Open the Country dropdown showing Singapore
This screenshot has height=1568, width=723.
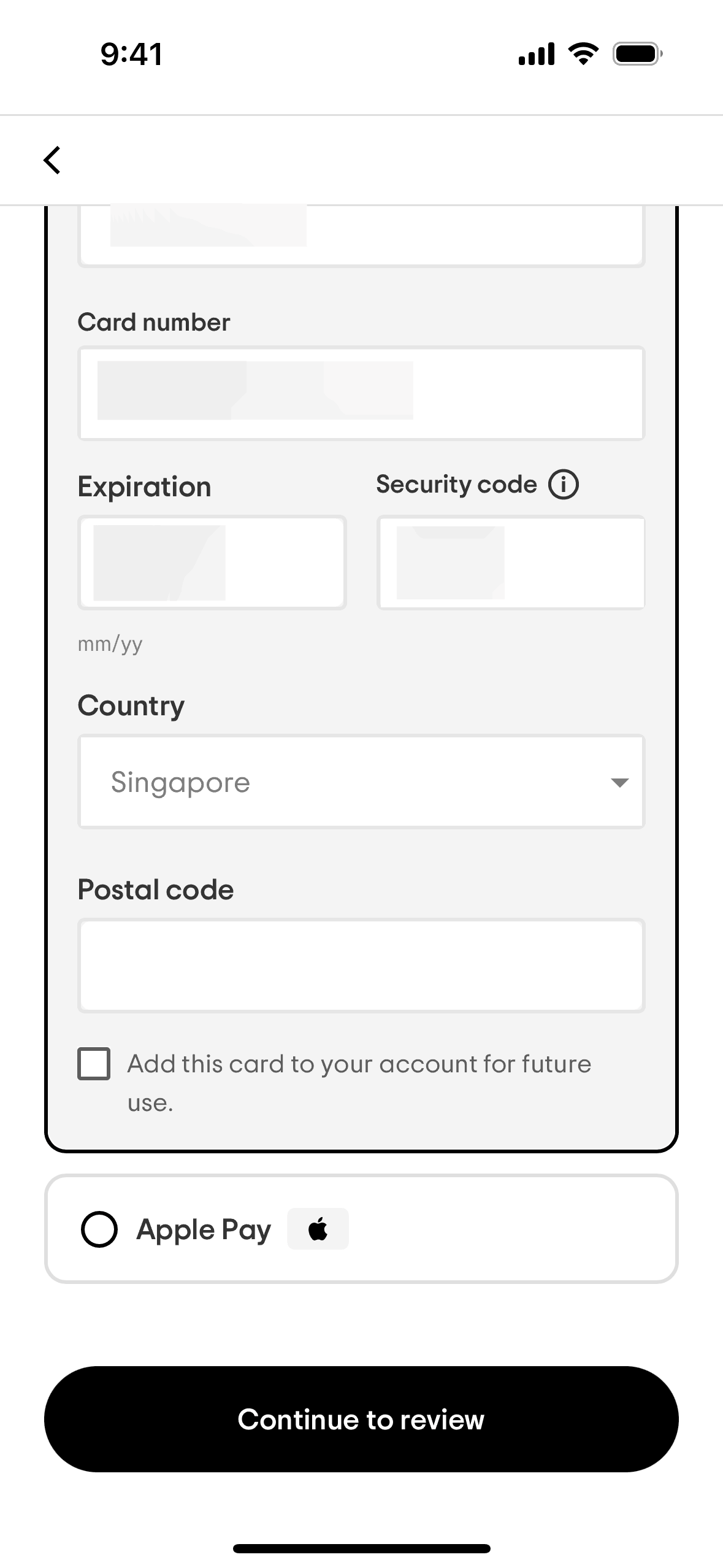click(361, 782)
